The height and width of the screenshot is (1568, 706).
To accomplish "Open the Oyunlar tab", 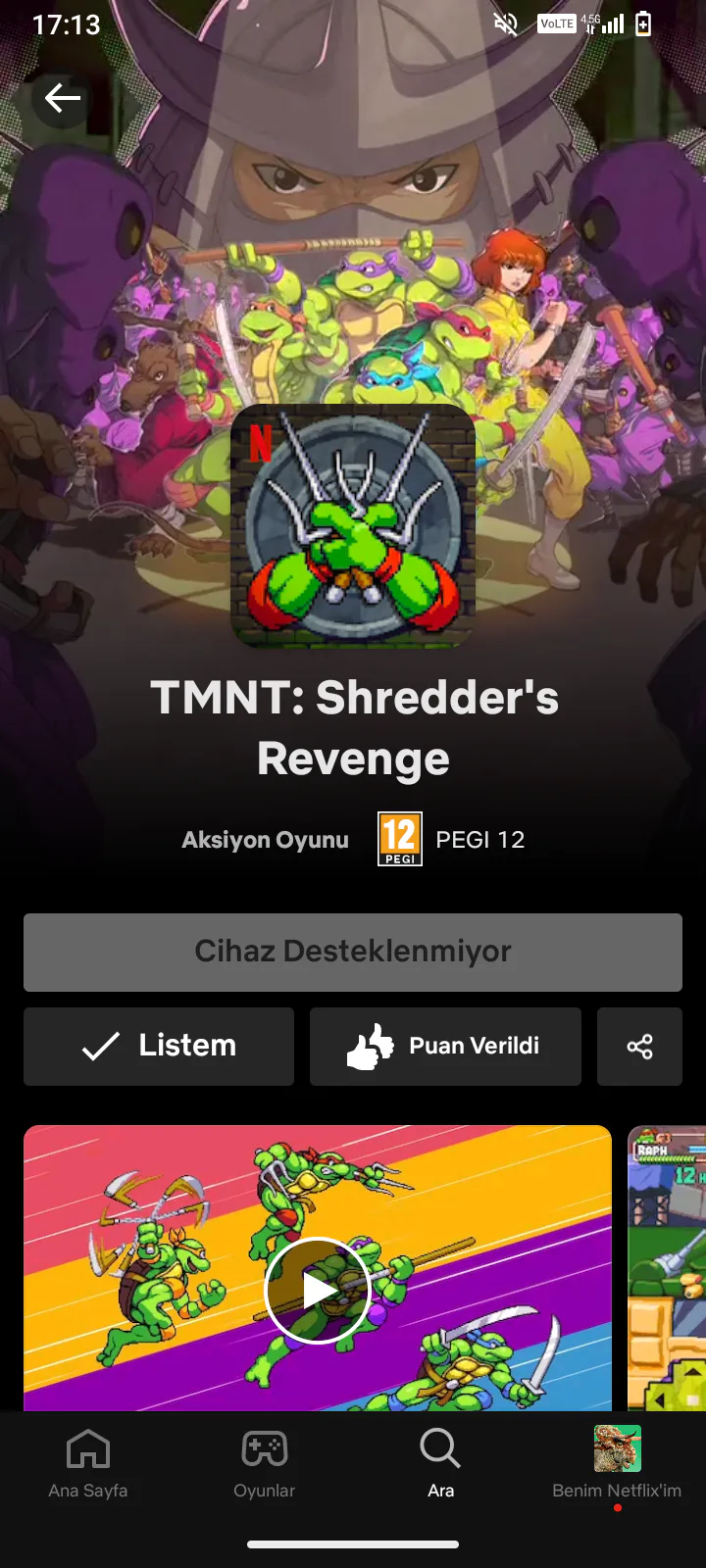I will [265, 1464].
